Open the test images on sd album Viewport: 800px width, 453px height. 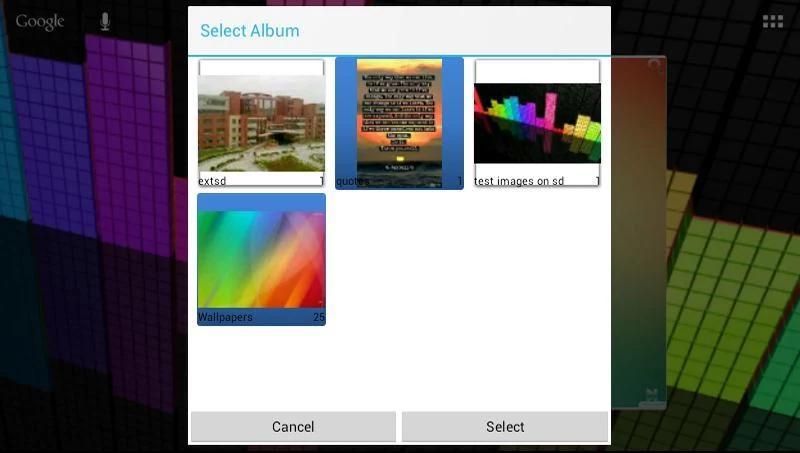click(x=537, y=123)
